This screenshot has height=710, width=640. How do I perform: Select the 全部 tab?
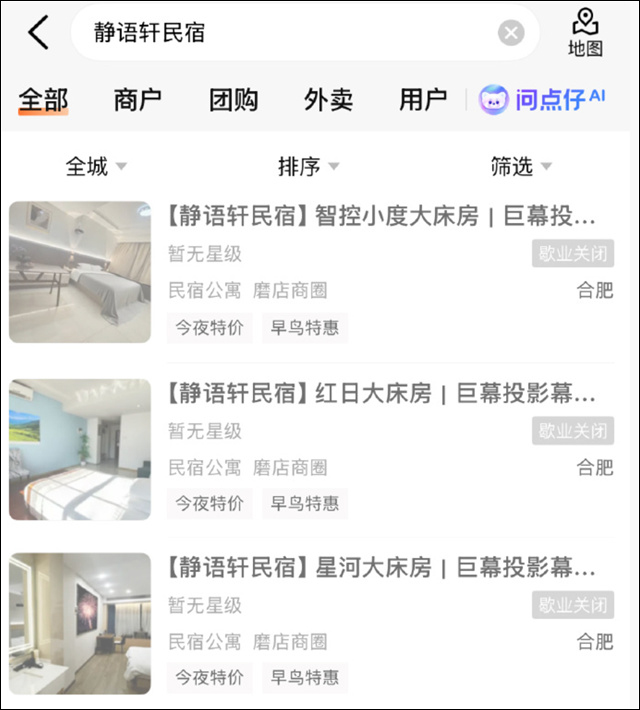click(43, 100)
